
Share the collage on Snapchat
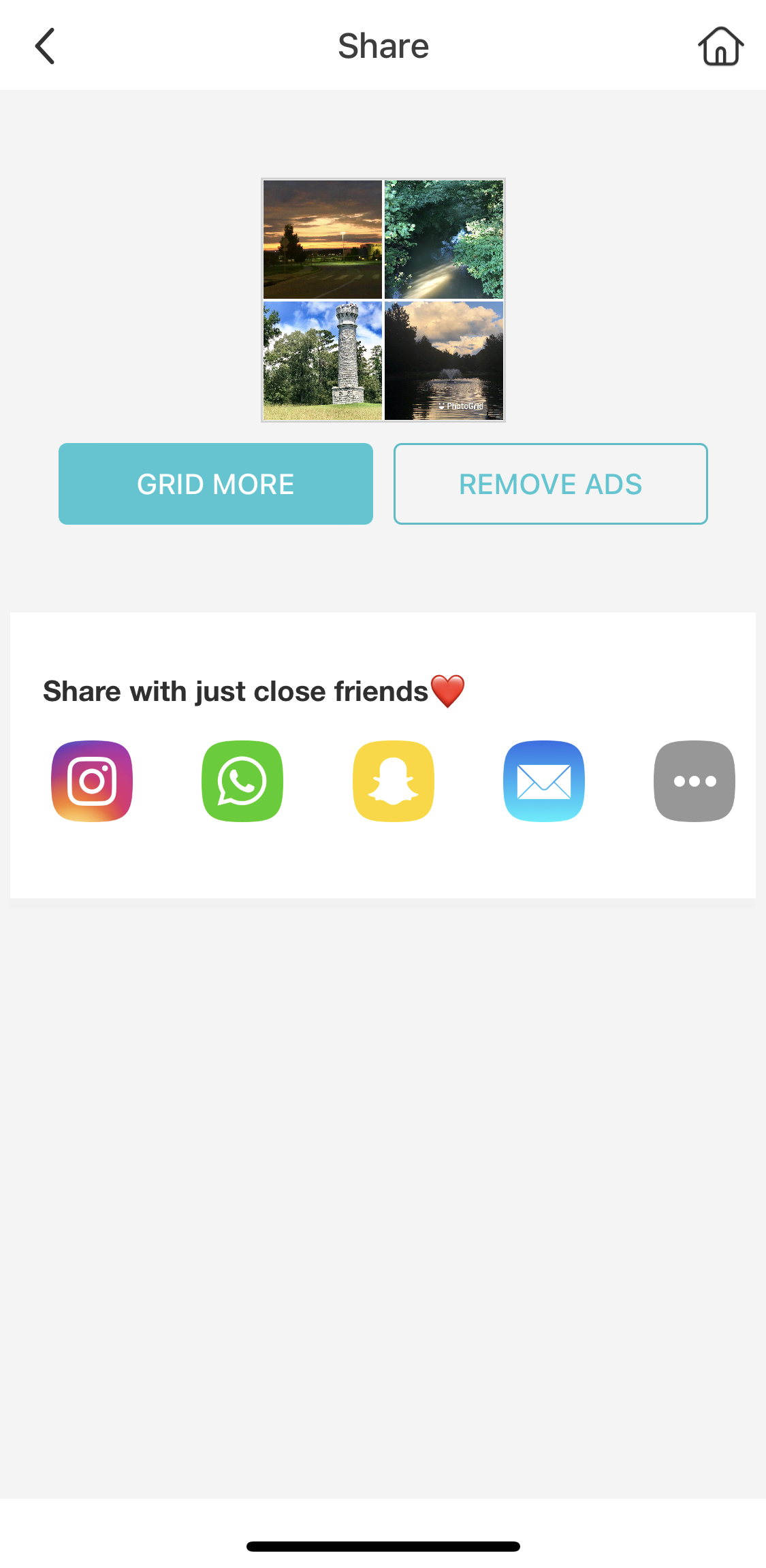click(394, 781)
